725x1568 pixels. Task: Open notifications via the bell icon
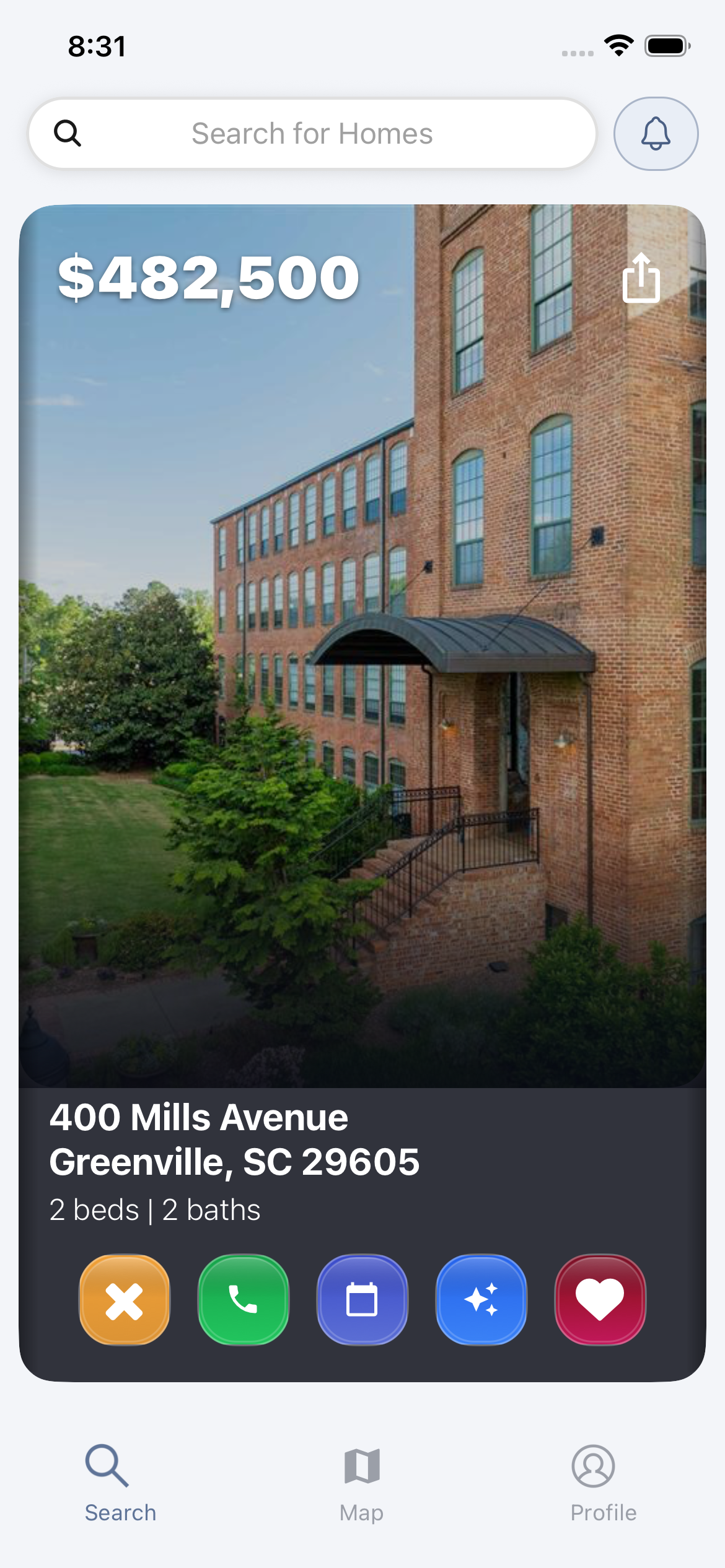coord(656,133)
